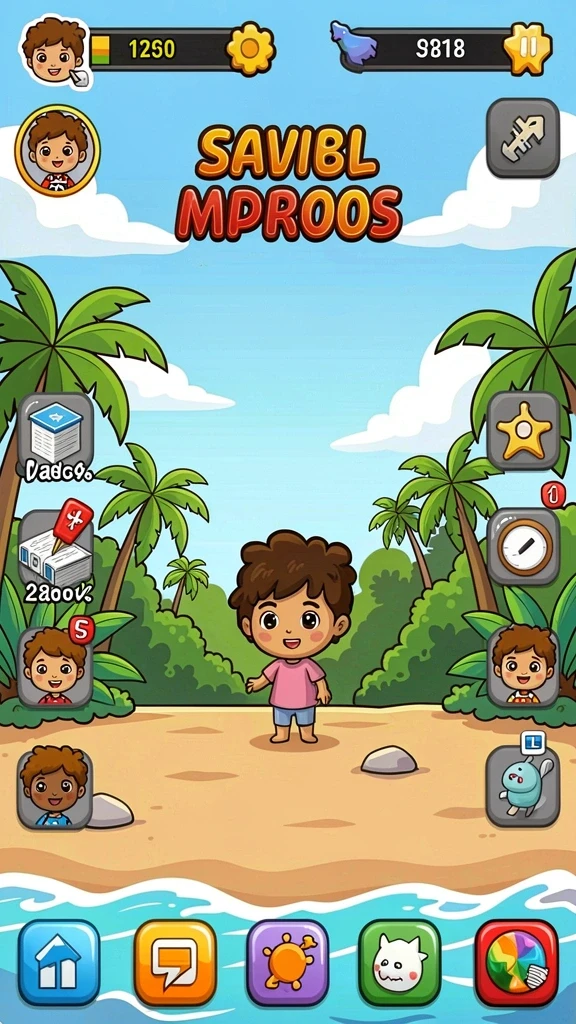This screenshot has height=1024, width=576.
Task: Open the red color wheel button
Action: (x=517, y=963)
